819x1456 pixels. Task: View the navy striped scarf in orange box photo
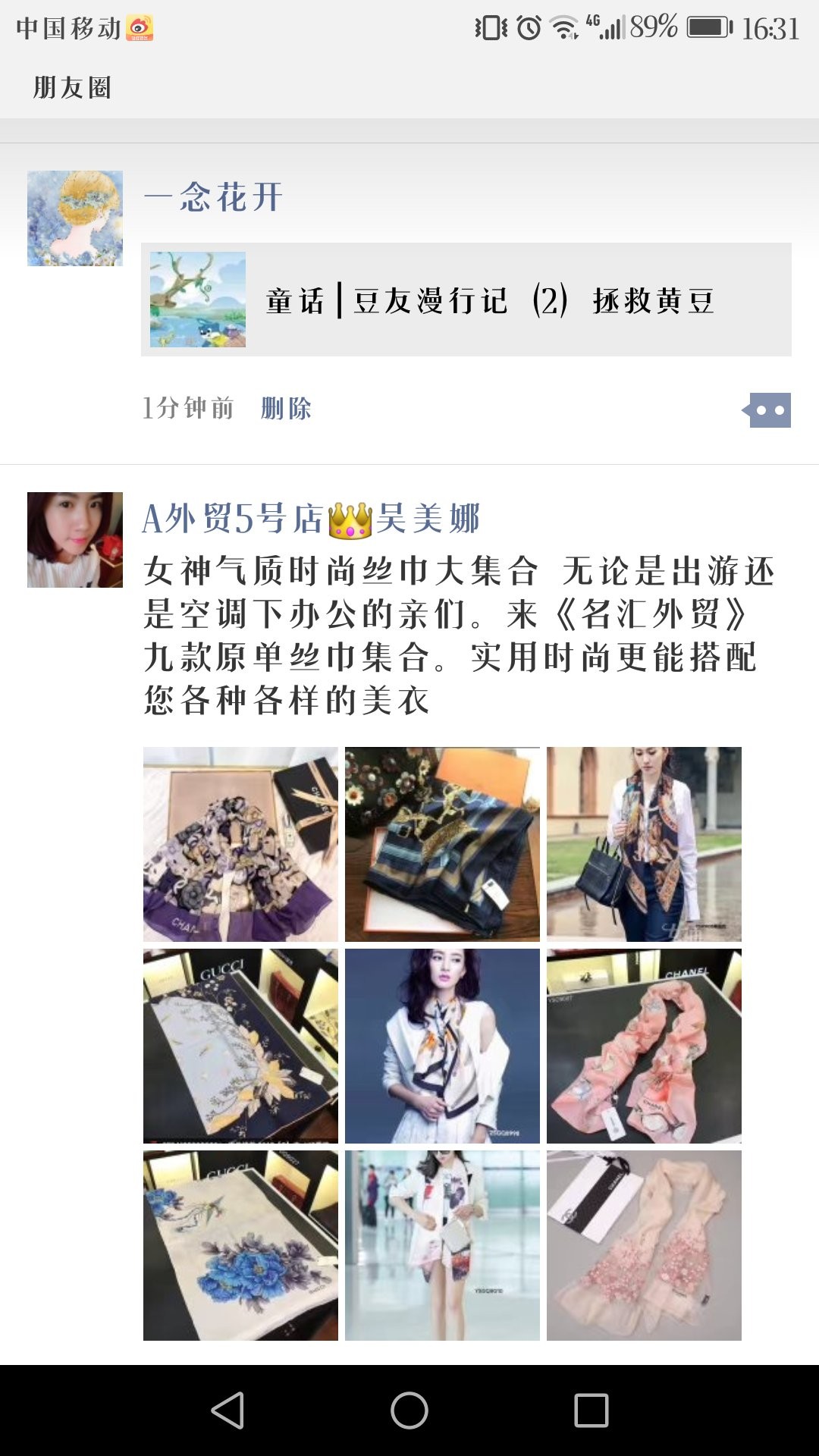click(442, 844)
